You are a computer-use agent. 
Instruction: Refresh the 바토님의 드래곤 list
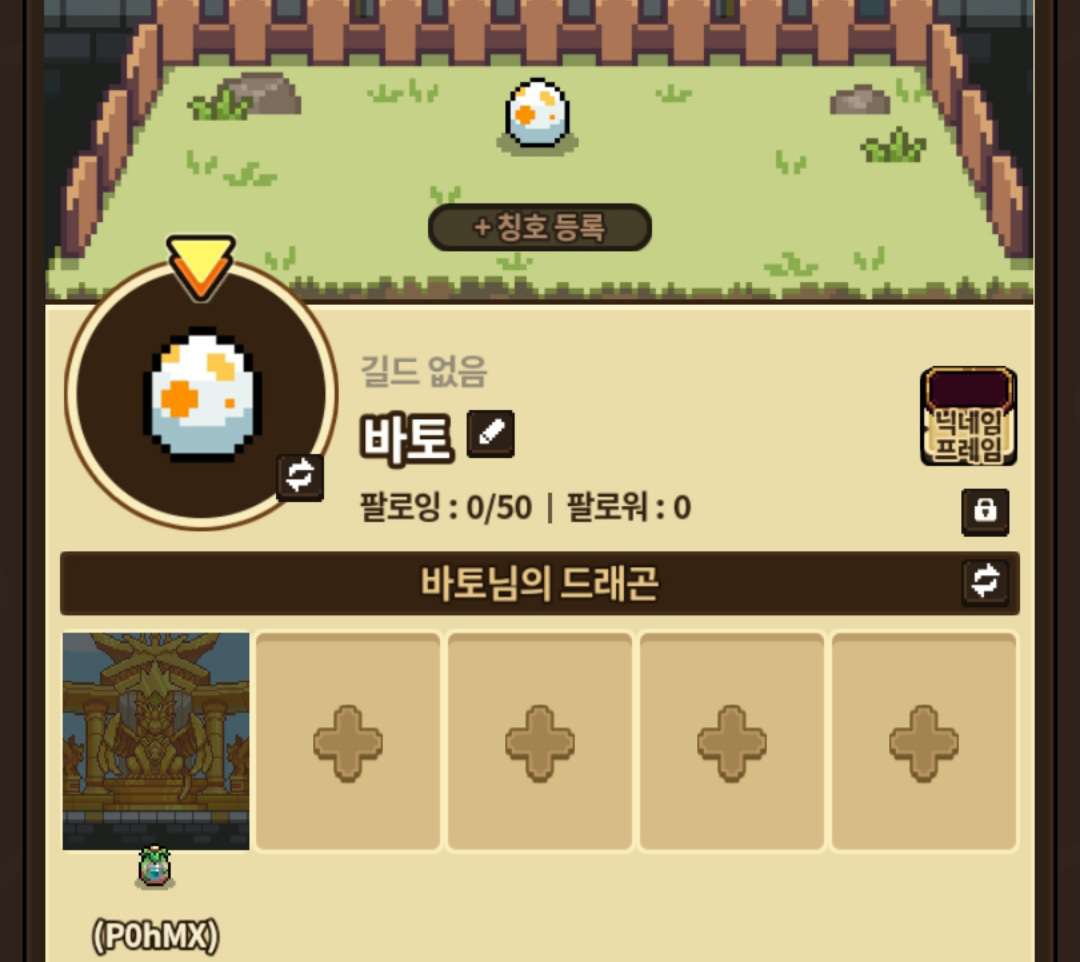pos(985,581)
